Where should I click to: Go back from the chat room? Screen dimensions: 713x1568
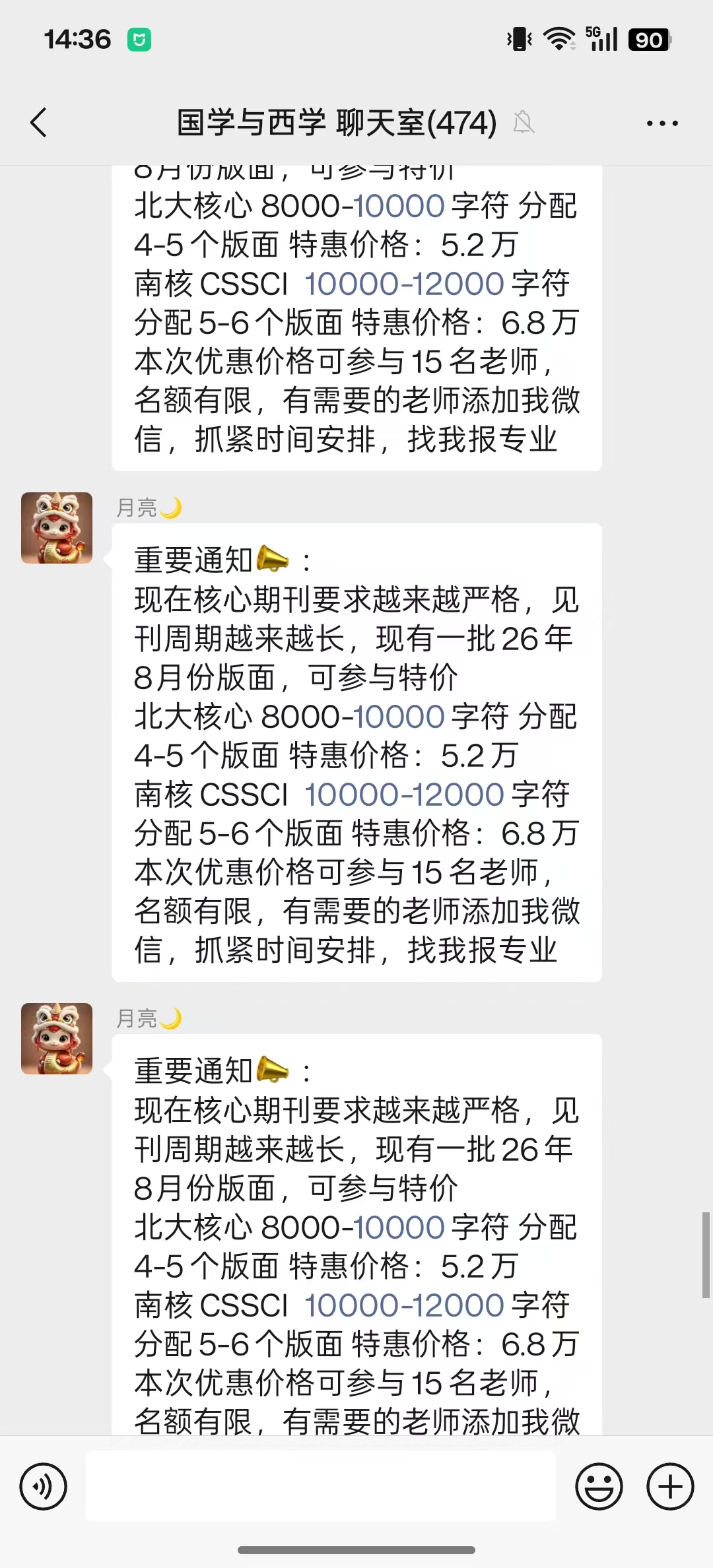39,123
